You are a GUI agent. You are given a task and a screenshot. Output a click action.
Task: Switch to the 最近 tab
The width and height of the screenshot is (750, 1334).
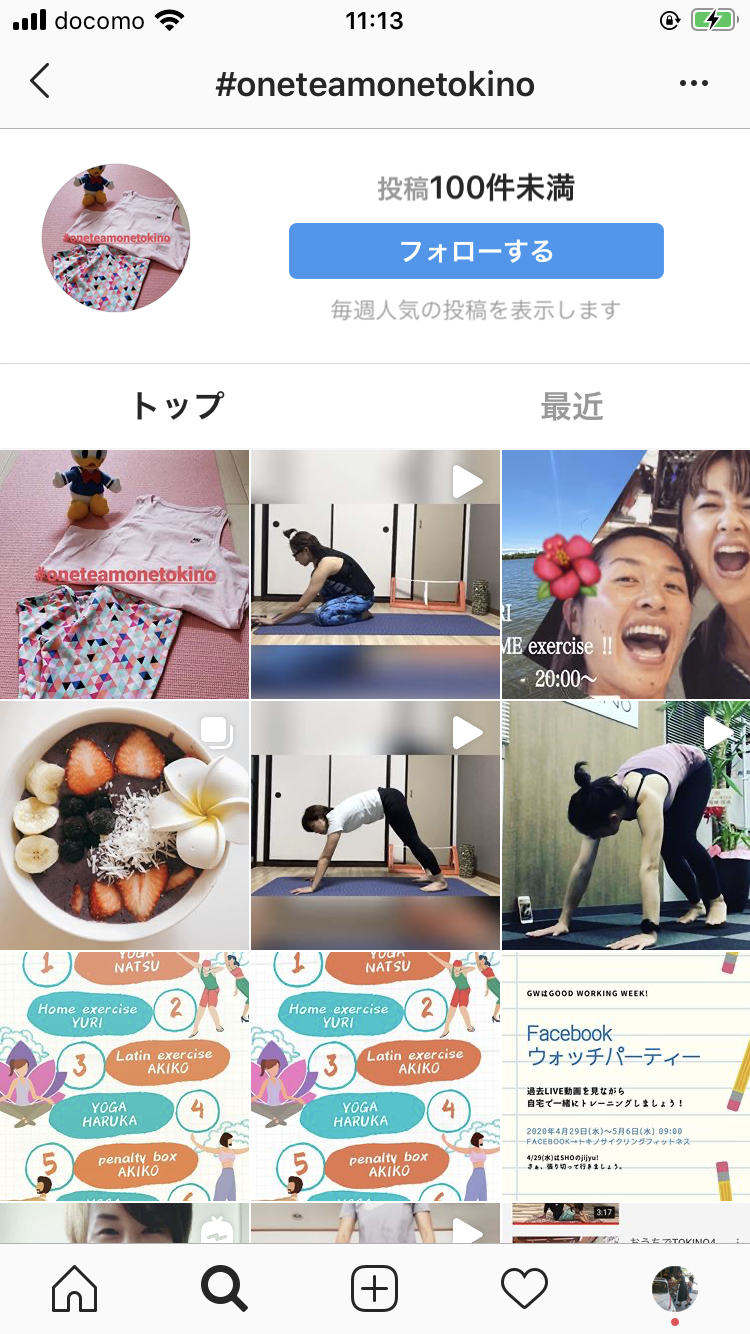[572, 406]
